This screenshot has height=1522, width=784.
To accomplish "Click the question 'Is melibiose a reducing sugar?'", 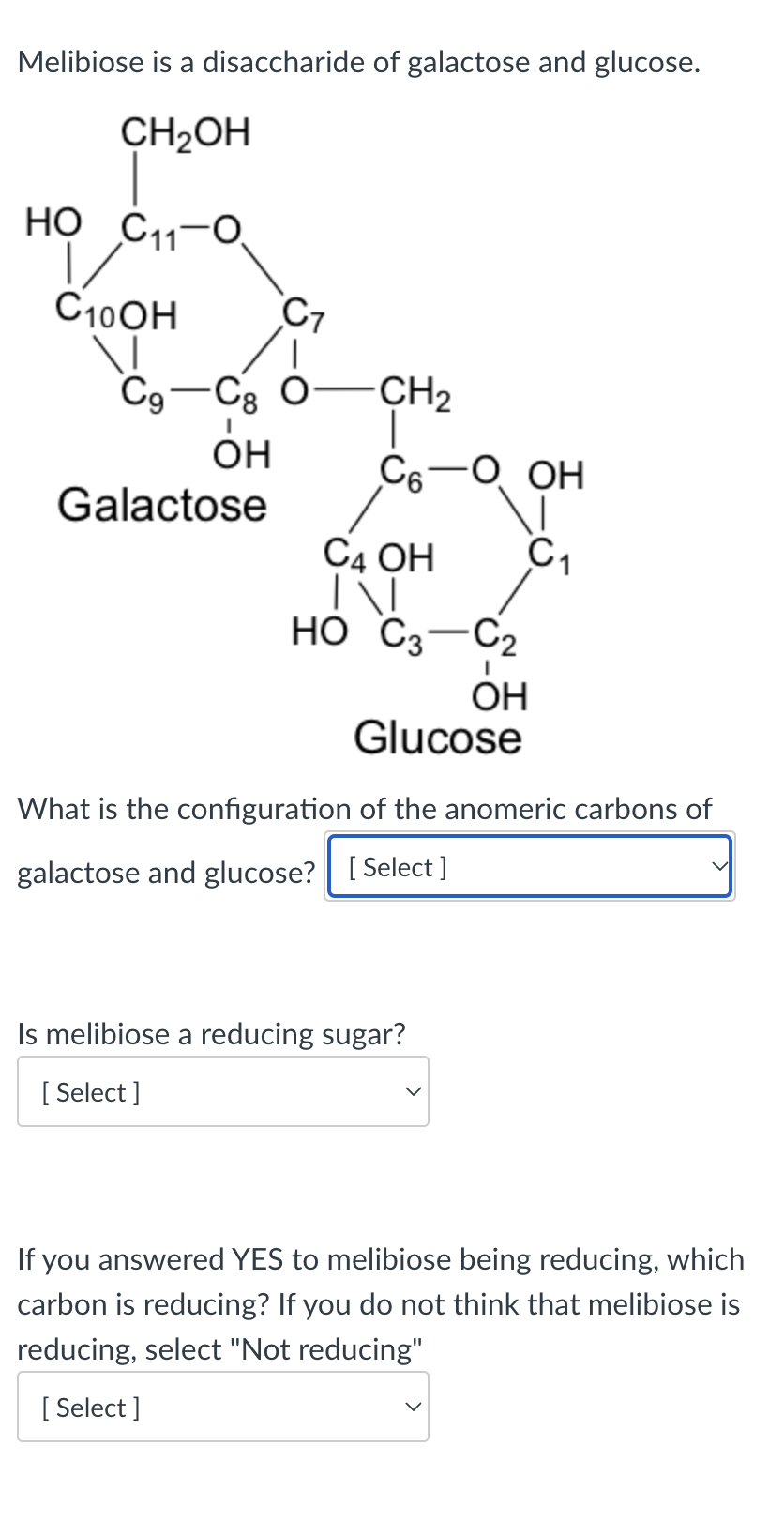I will 211,1033.
